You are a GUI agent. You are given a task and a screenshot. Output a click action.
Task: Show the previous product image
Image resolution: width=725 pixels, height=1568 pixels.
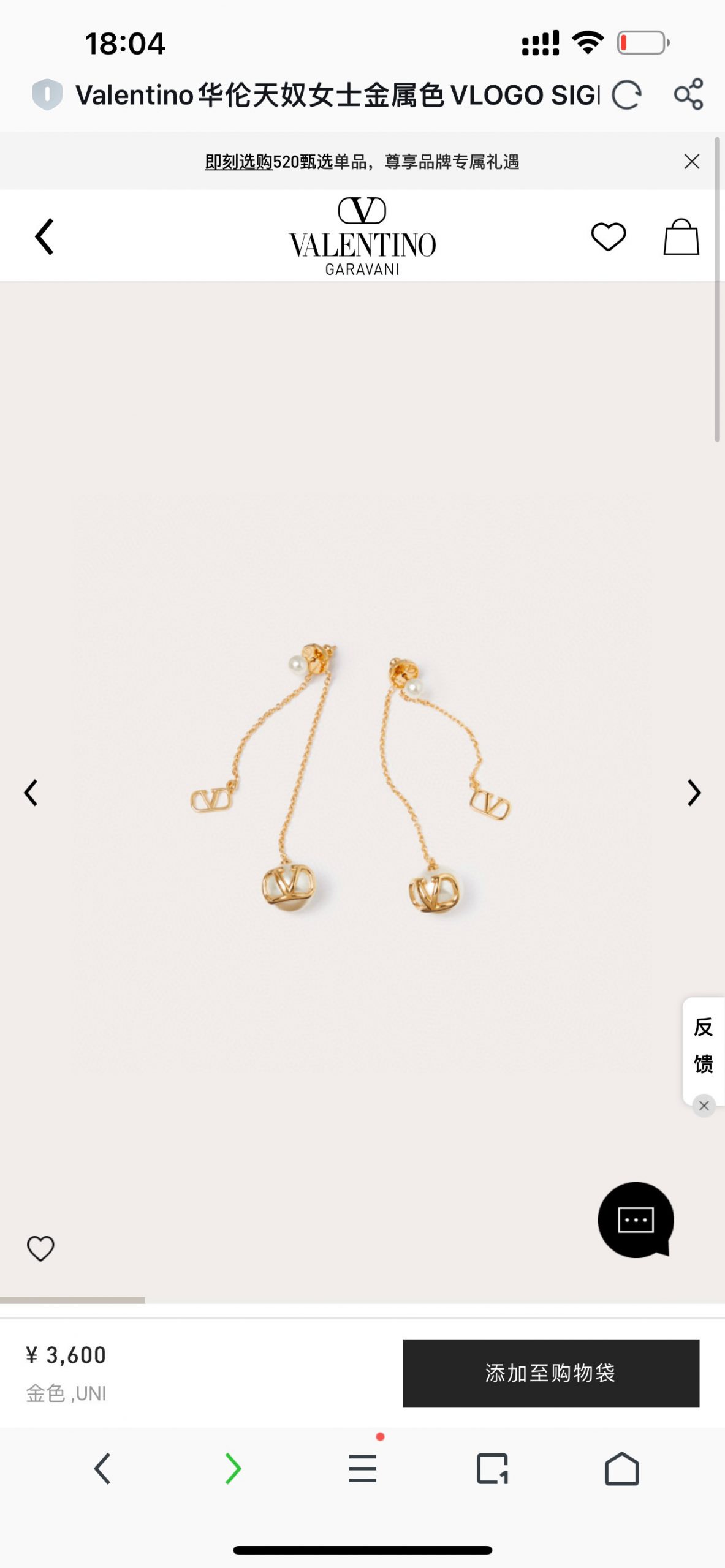point(31,793)
